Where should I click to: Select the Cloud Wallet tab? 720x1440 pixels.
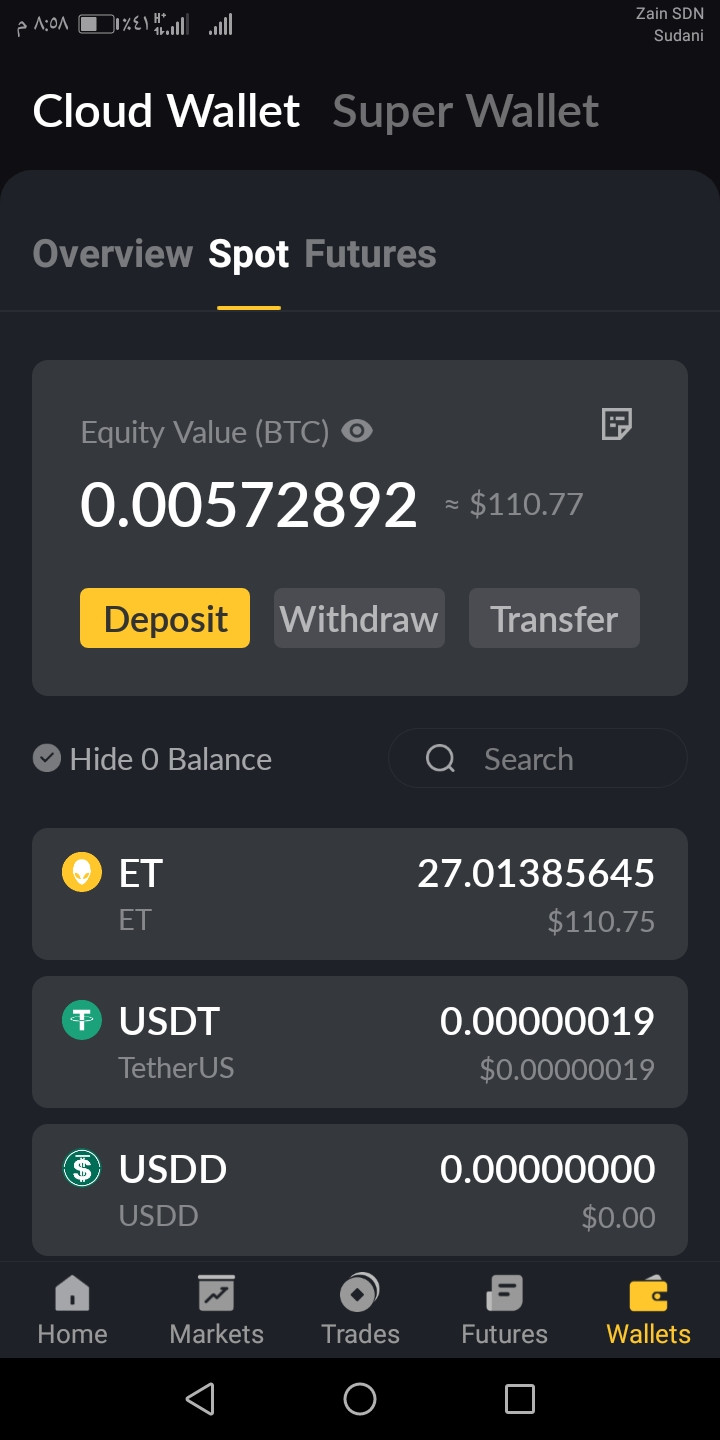coord(166,111)
